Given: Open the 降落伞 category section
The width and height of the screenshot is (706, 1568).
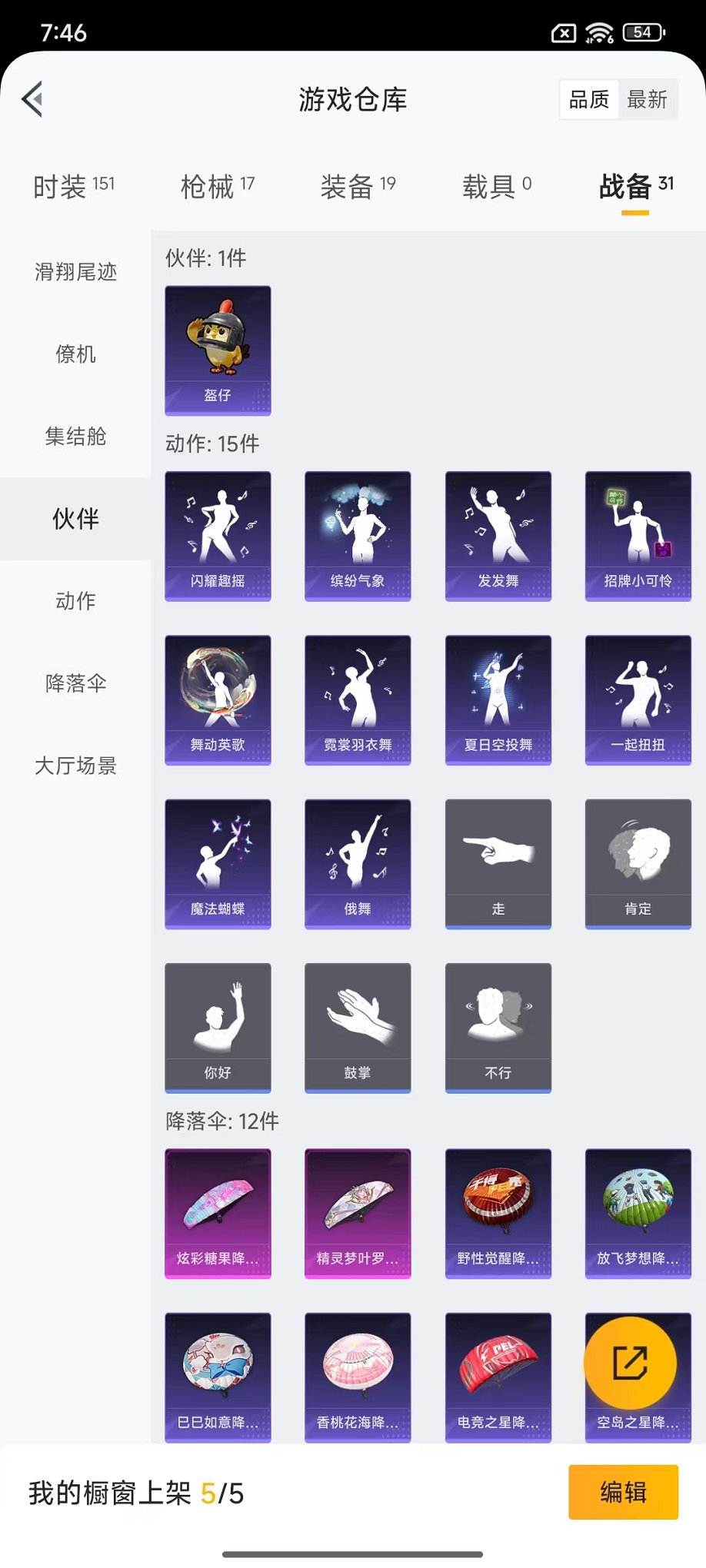Looking at the screenshot, I should pyautogui.click(x=74, y=684).
